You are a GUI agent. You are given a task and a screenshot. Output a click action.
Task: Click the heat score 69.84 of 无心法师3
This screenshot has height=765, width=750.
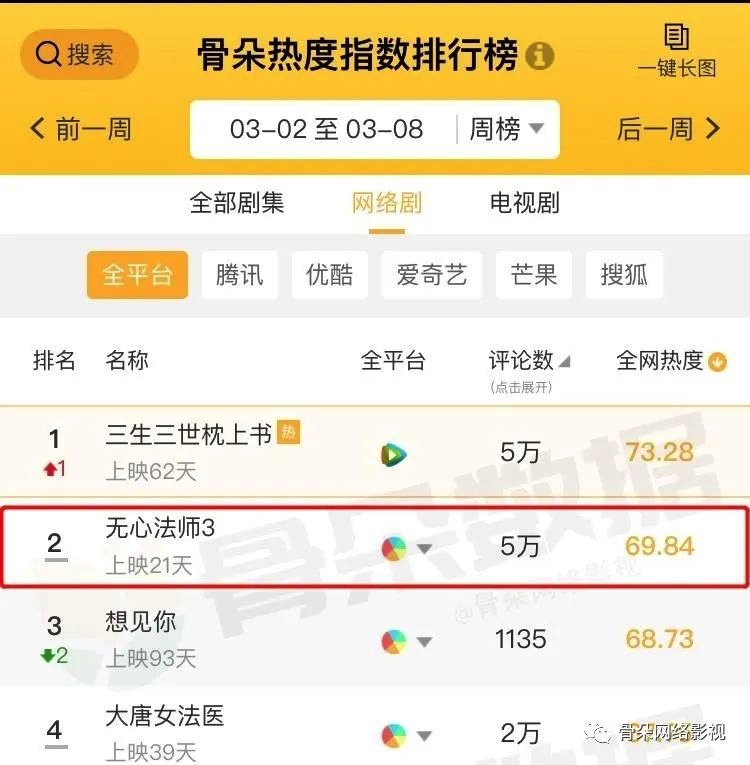[660, 548]
